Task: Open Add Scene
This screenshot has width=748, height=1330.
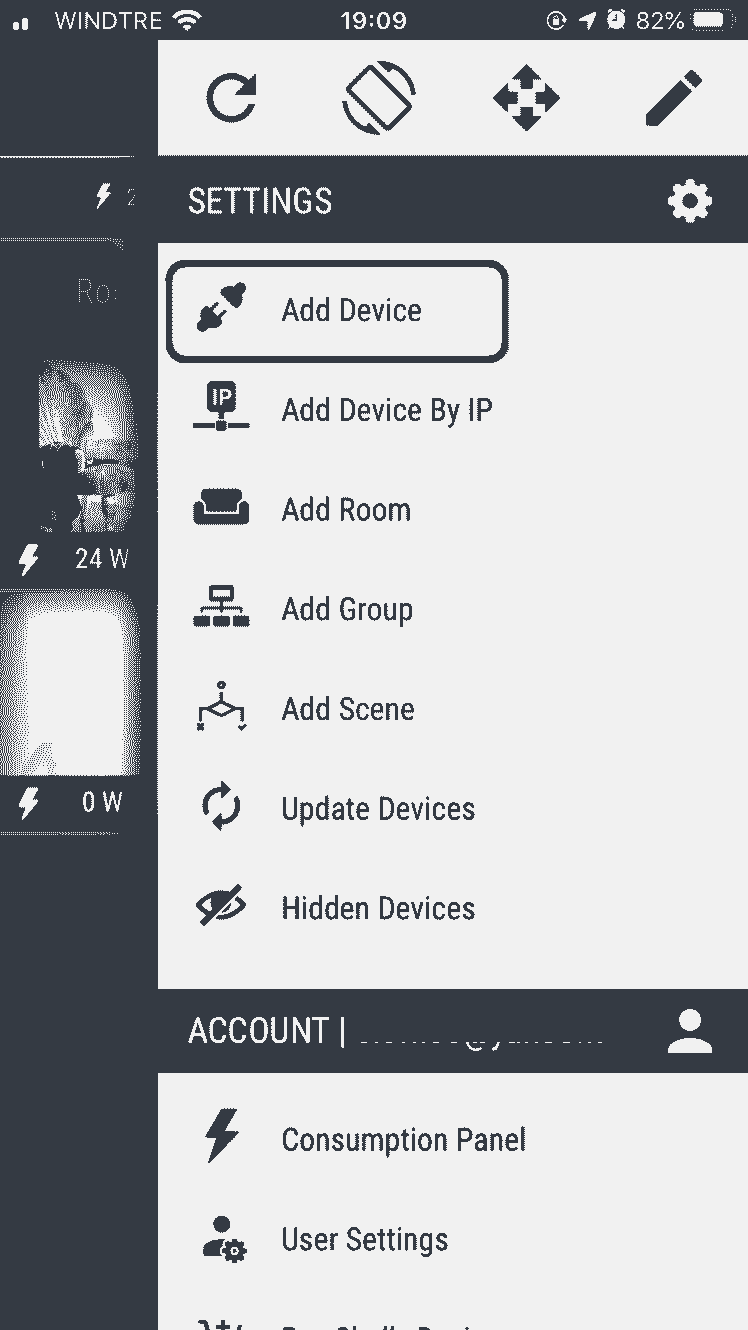Action: pyautogui.click(x=347, y=709)
